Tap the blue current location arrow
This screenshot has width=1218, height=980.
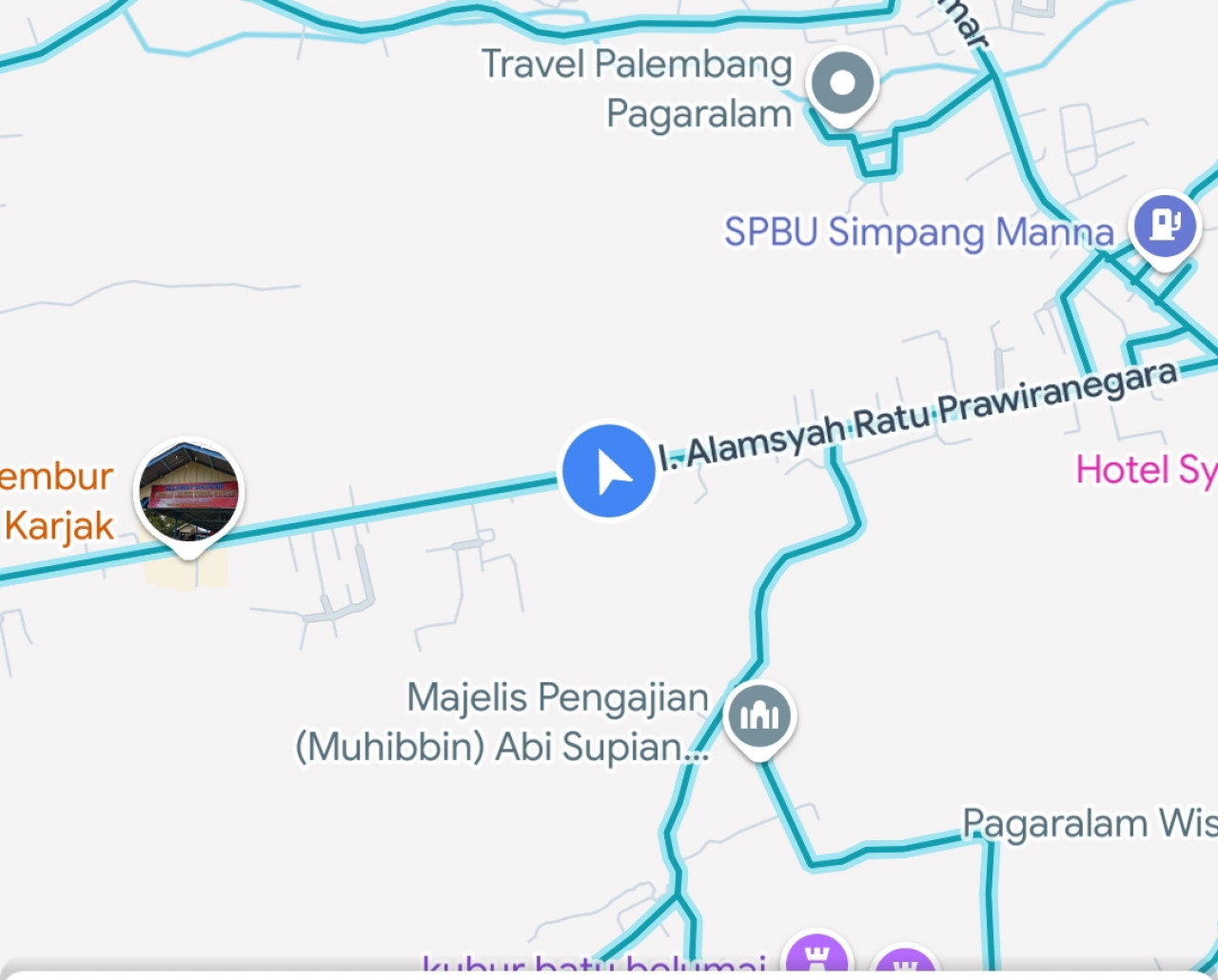coord(609,472)
